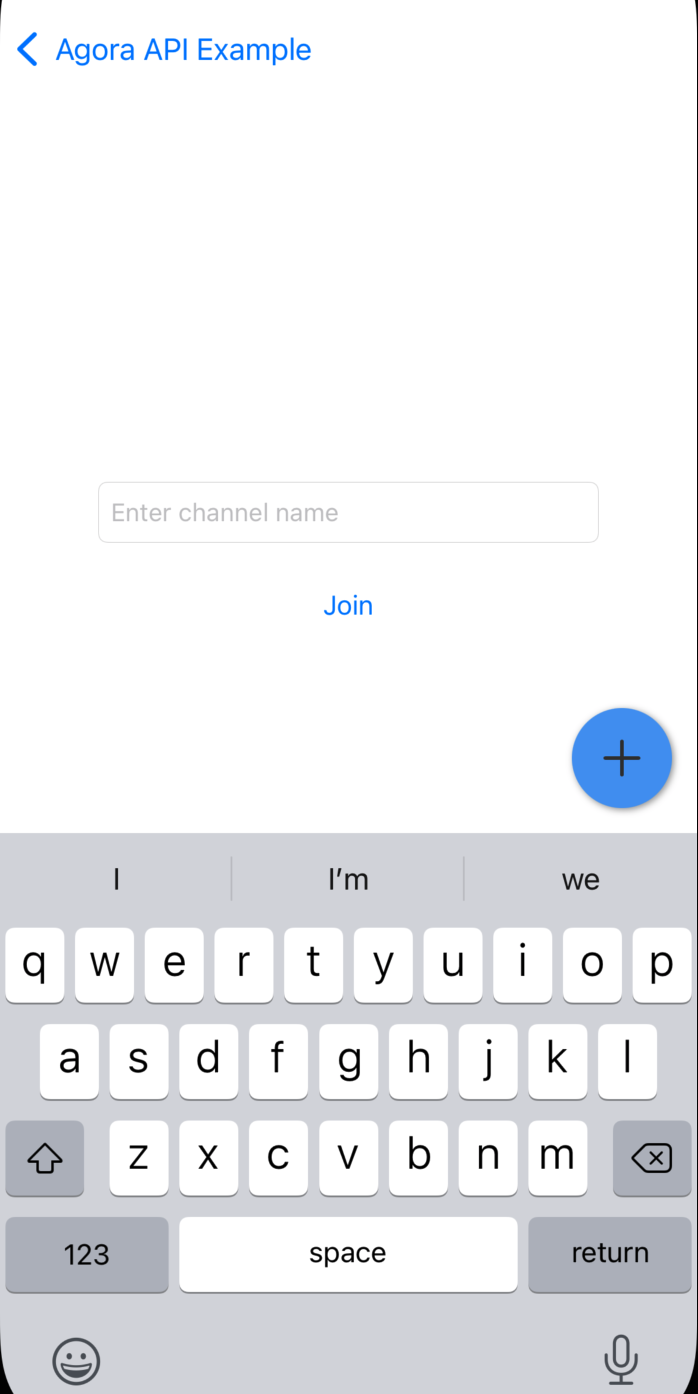Tap the backspace key
Screen dimensions: 698x1394
click(x=651, y=1158)
